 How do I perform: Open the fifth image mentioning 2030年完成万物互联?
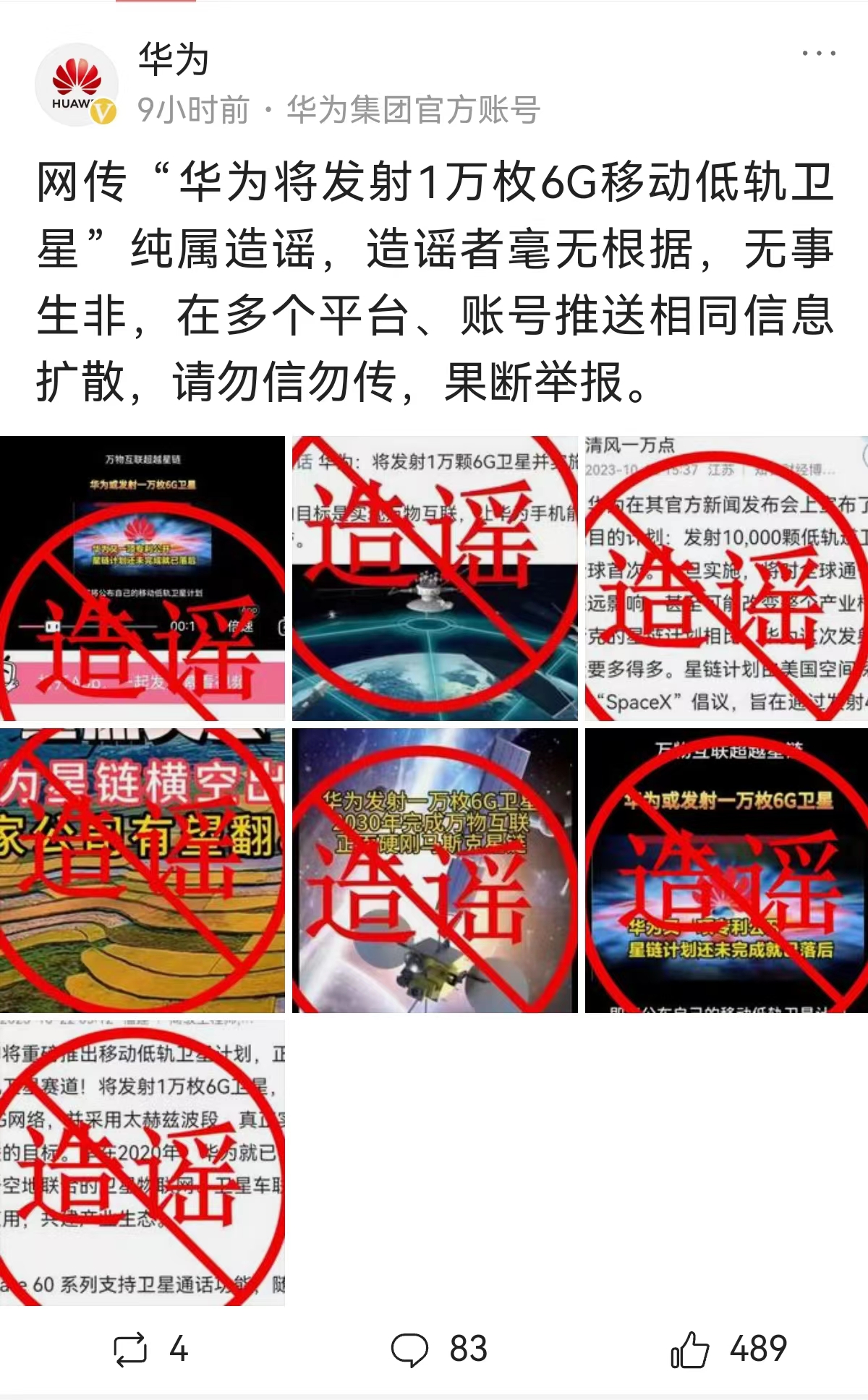pyautogui.click(x=435, y=871)
